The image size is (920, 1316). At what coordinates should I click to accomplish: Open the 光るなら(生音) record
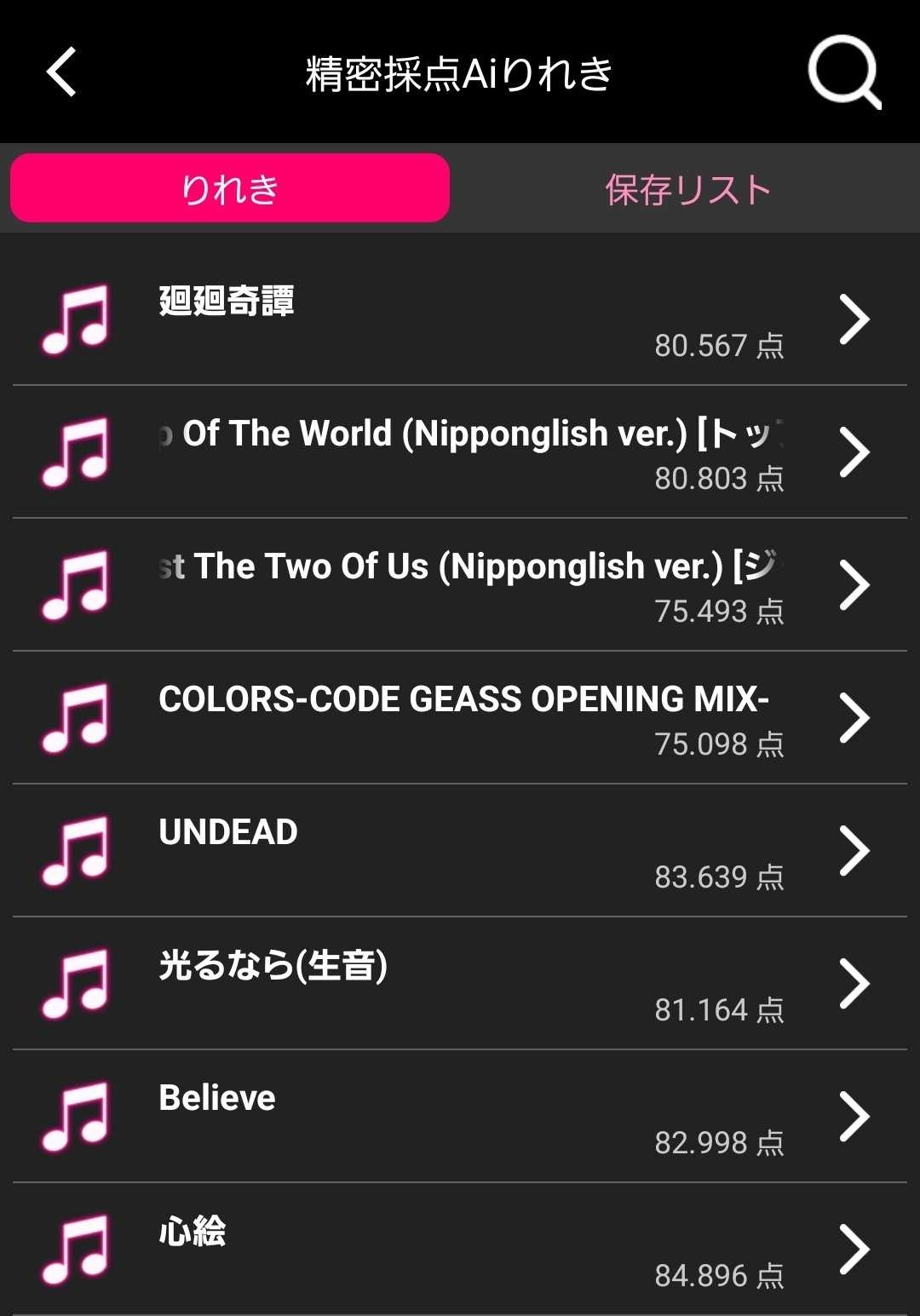460,985
